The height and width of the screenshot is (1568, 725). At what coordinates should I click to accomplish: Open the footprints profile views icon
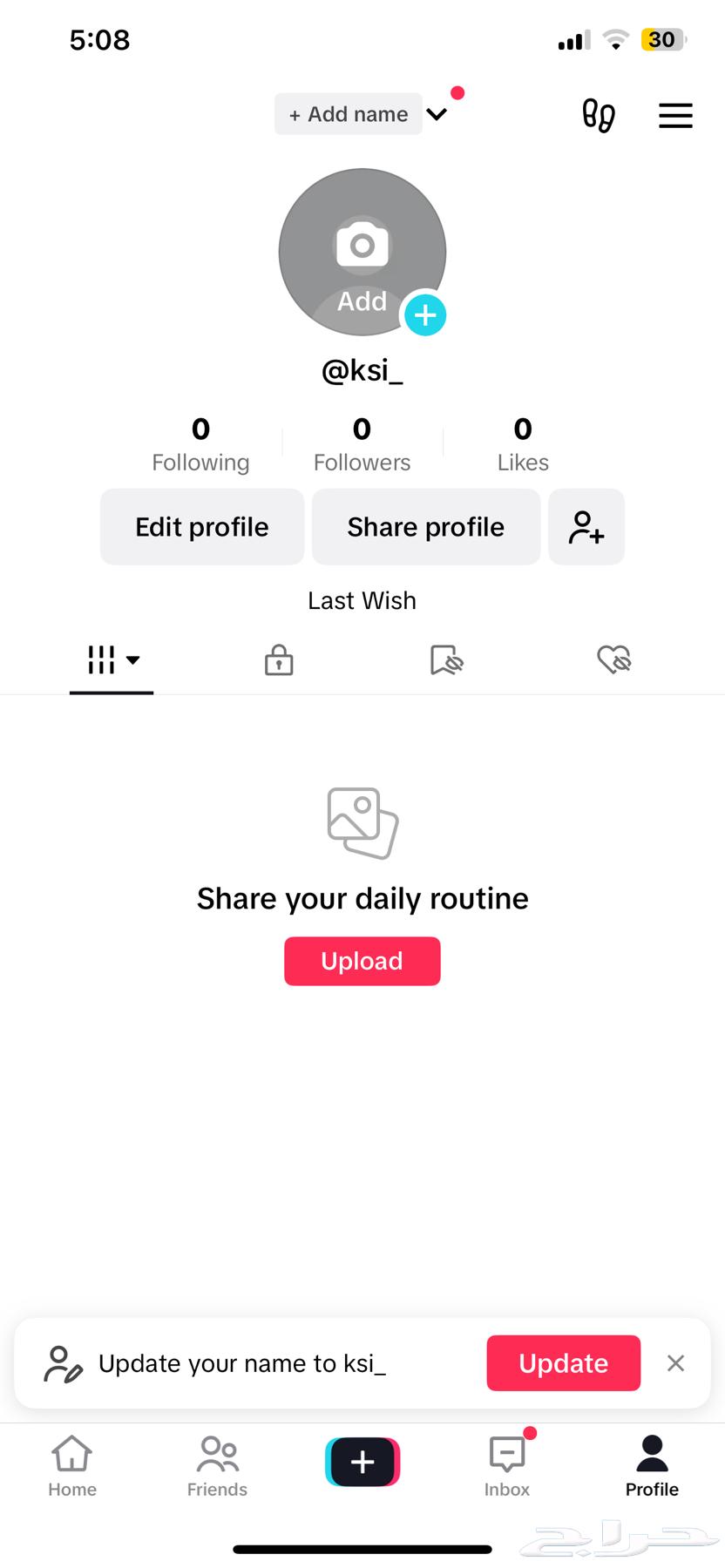pos(599,115)
